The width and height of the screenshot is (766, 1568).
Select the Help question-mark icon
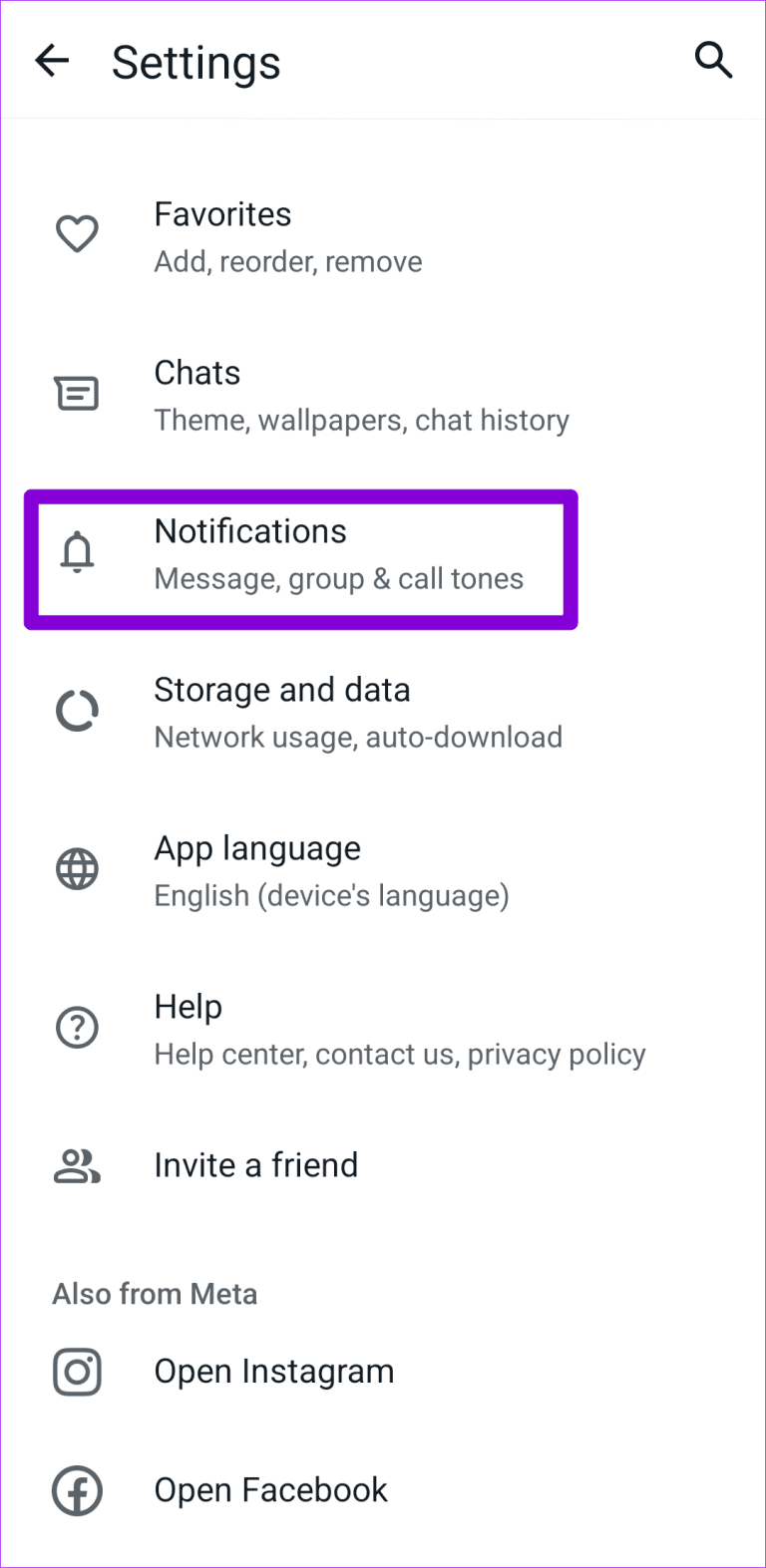pyautogui.click(x=77, y=1027)
